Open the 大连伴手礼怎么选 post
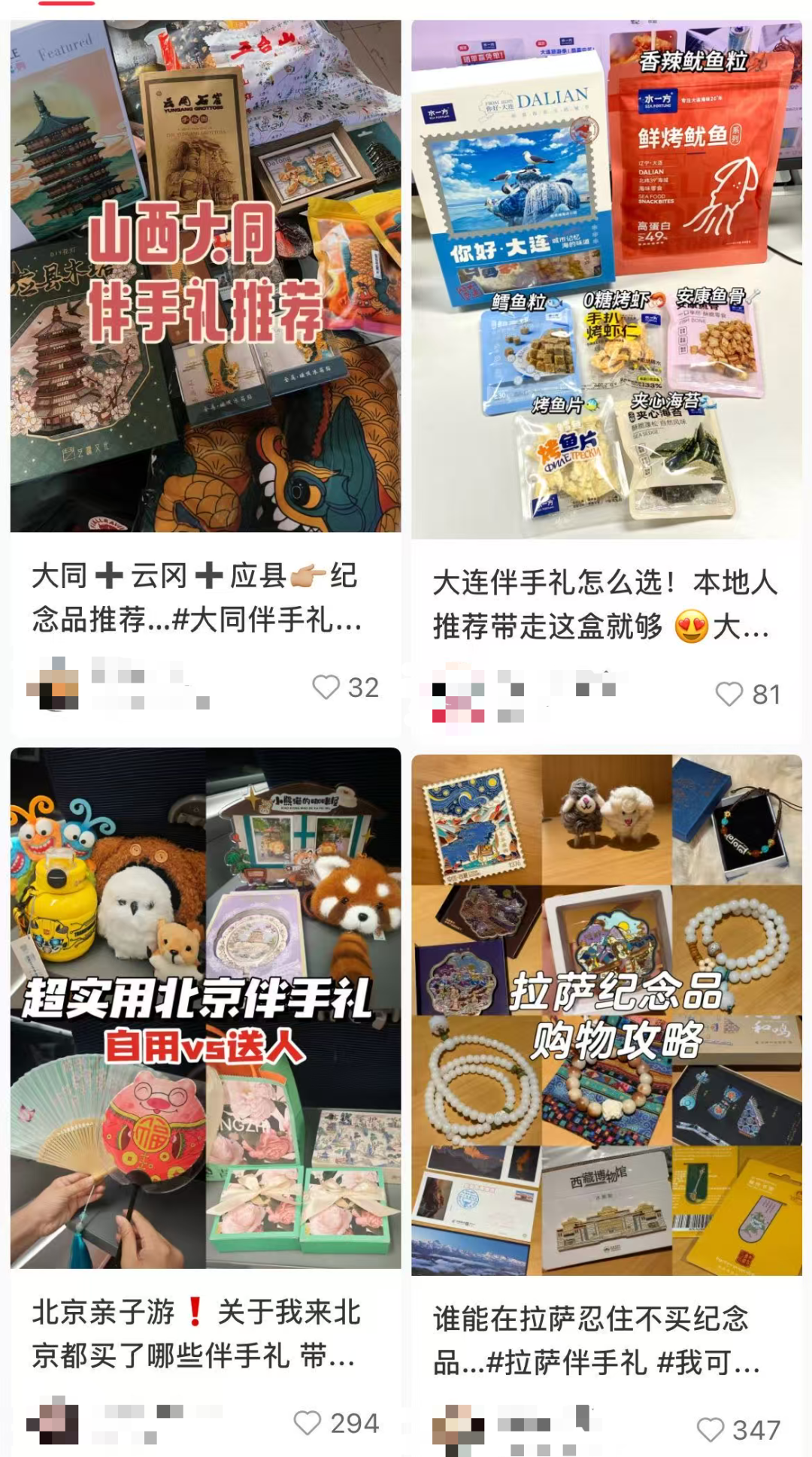This screenshot has height=1457, width=812. 607,279
